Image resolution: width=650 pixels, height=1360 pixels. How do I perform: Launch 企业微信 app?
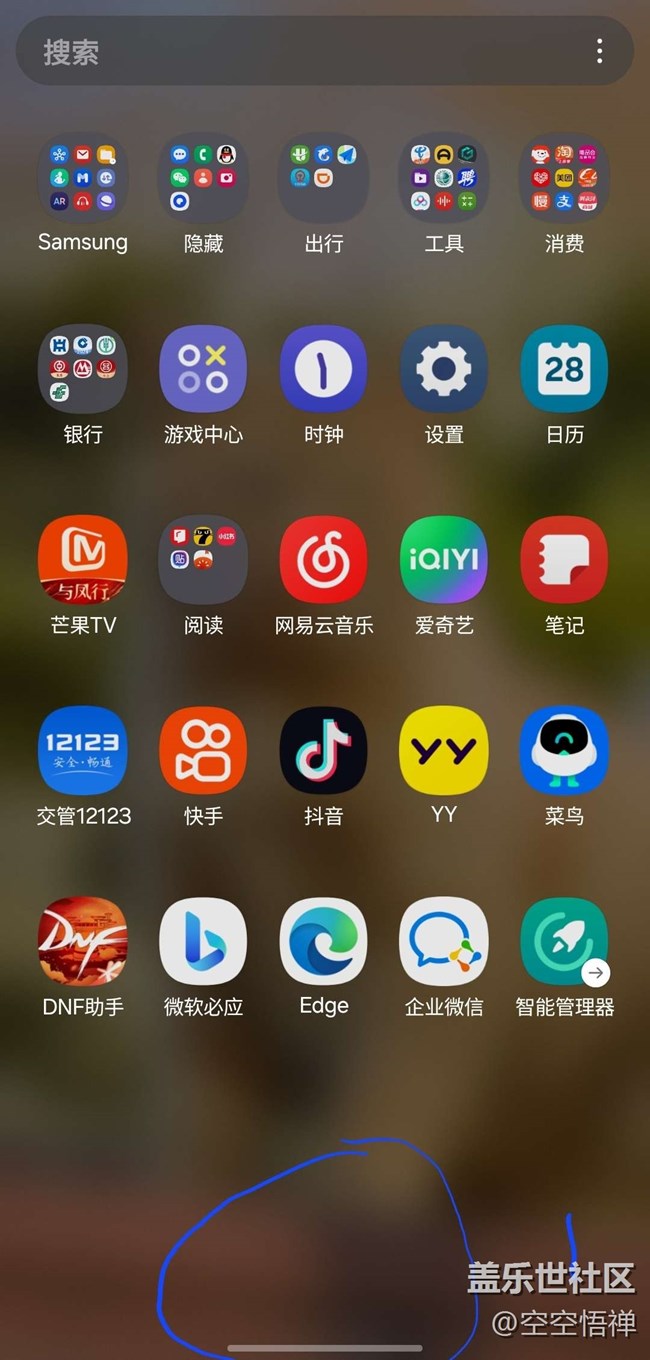coord(444,941)
